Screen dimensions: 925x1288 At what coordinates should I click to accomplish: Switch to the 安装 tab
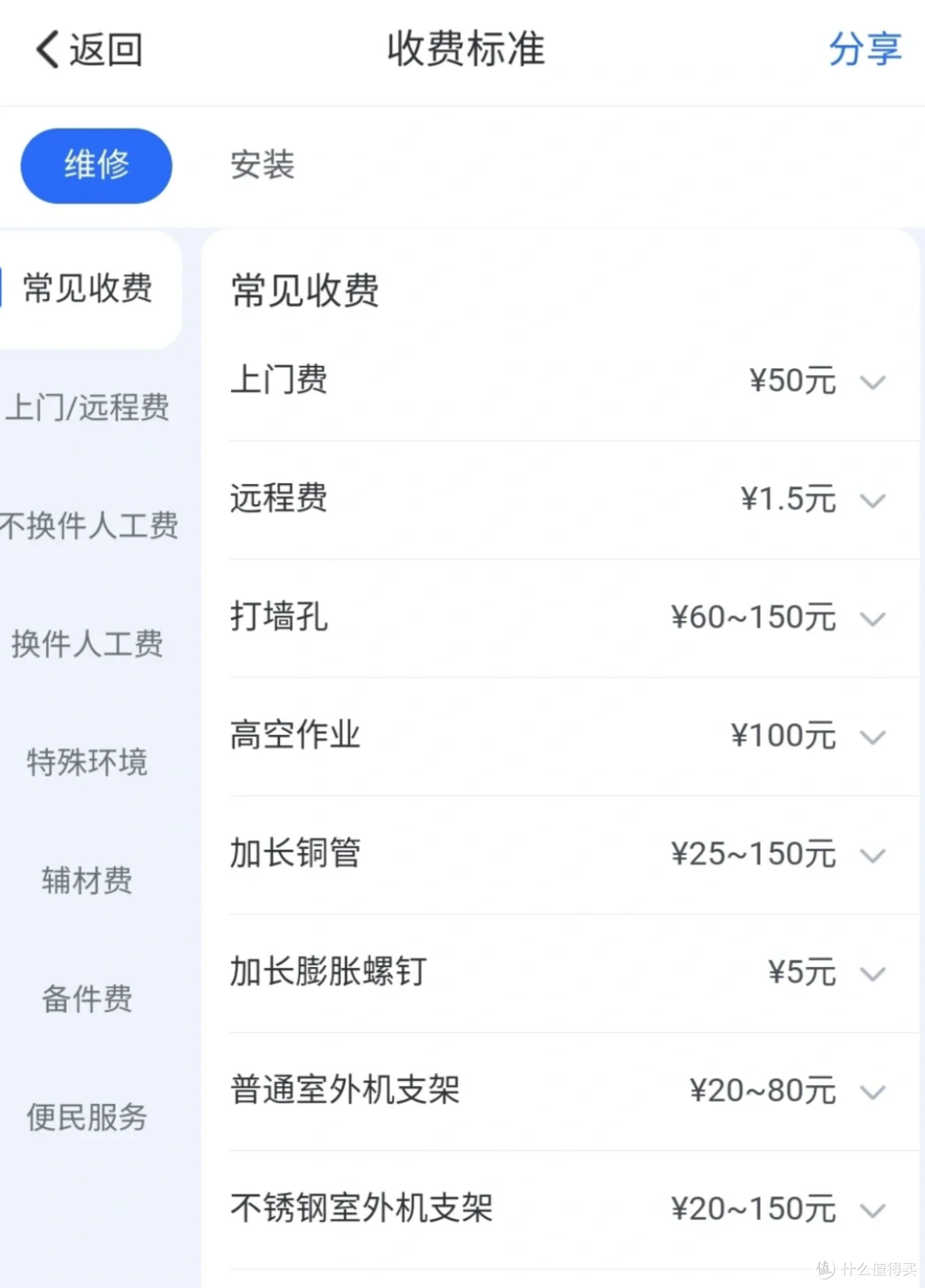tap(260, 165)
